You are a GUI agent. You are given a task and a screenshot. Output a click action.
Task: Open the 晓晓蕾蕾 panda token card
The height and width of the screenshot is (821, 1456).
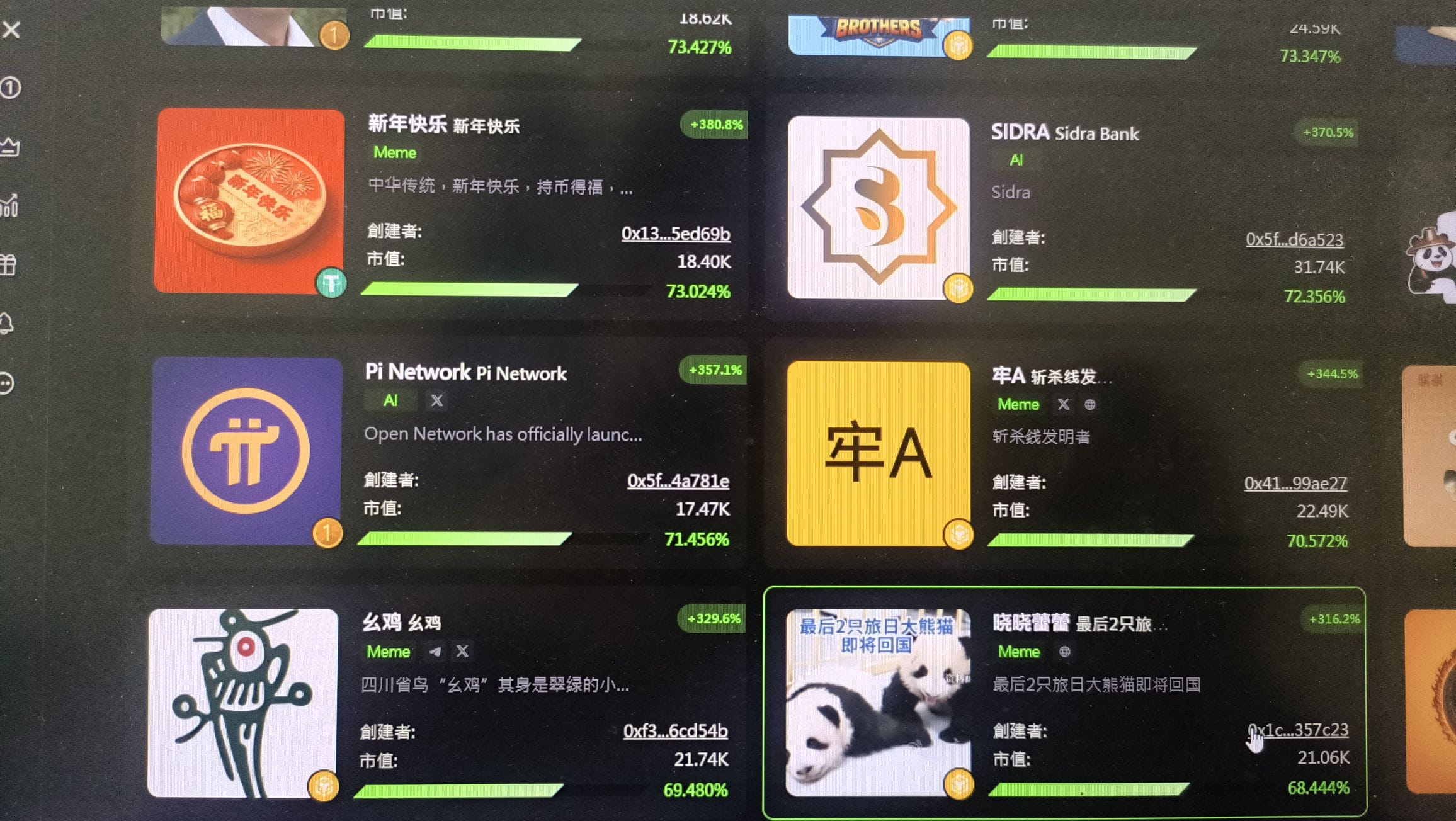click(x=878, y=702)
